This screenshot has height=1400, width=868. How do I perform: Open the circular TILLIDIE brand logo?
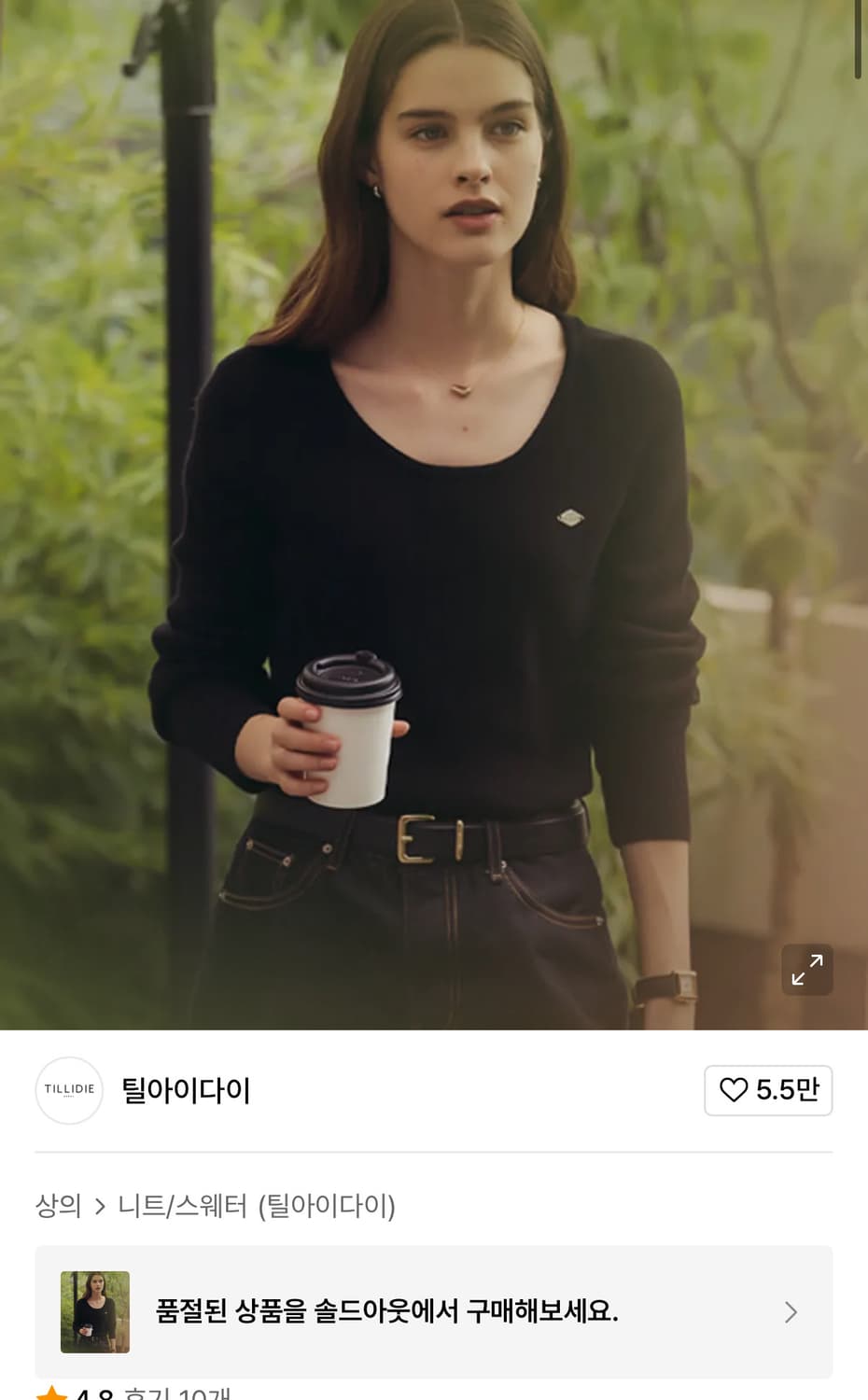(68, 1090)
